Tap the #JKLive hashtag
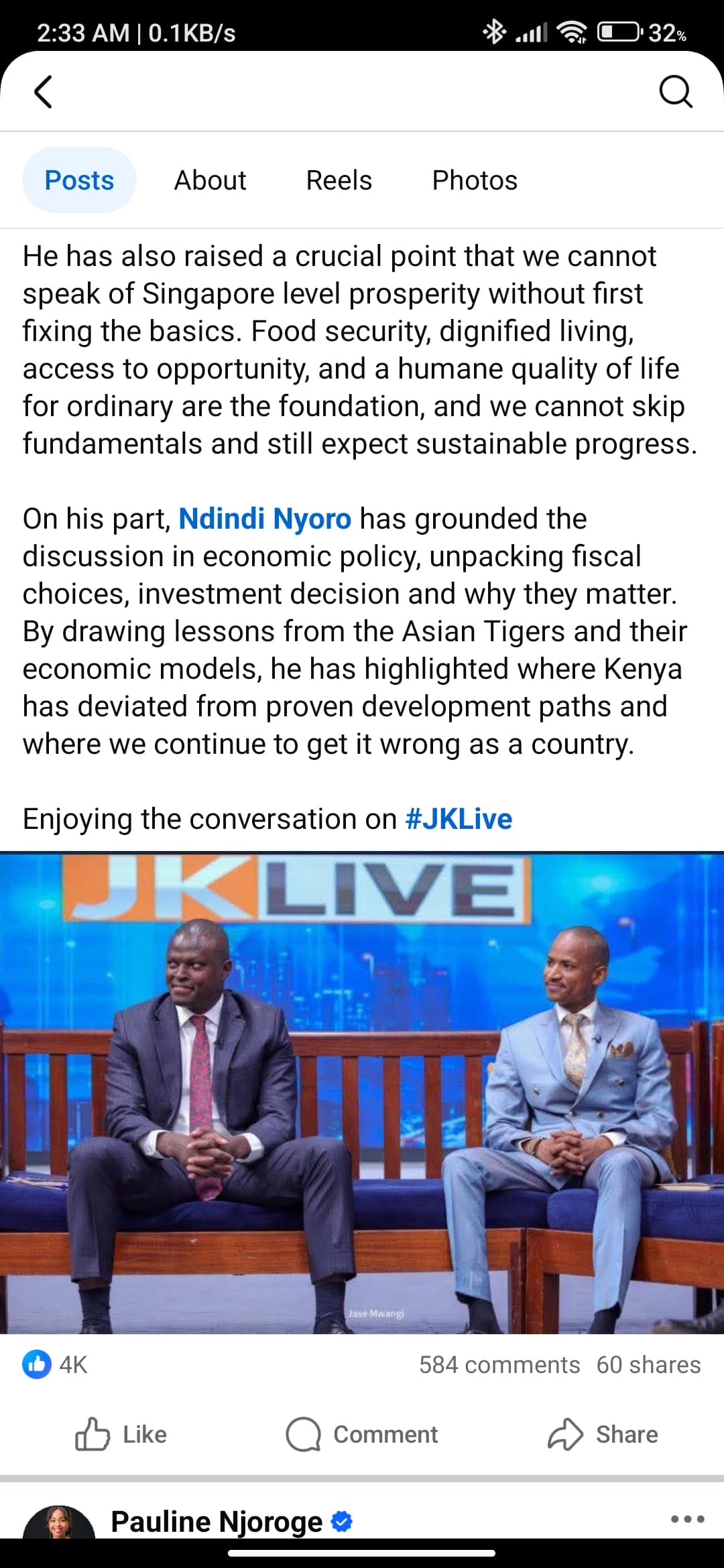Image resolution: width=724 pixels, height=1568 pixels. pos(459,819)
